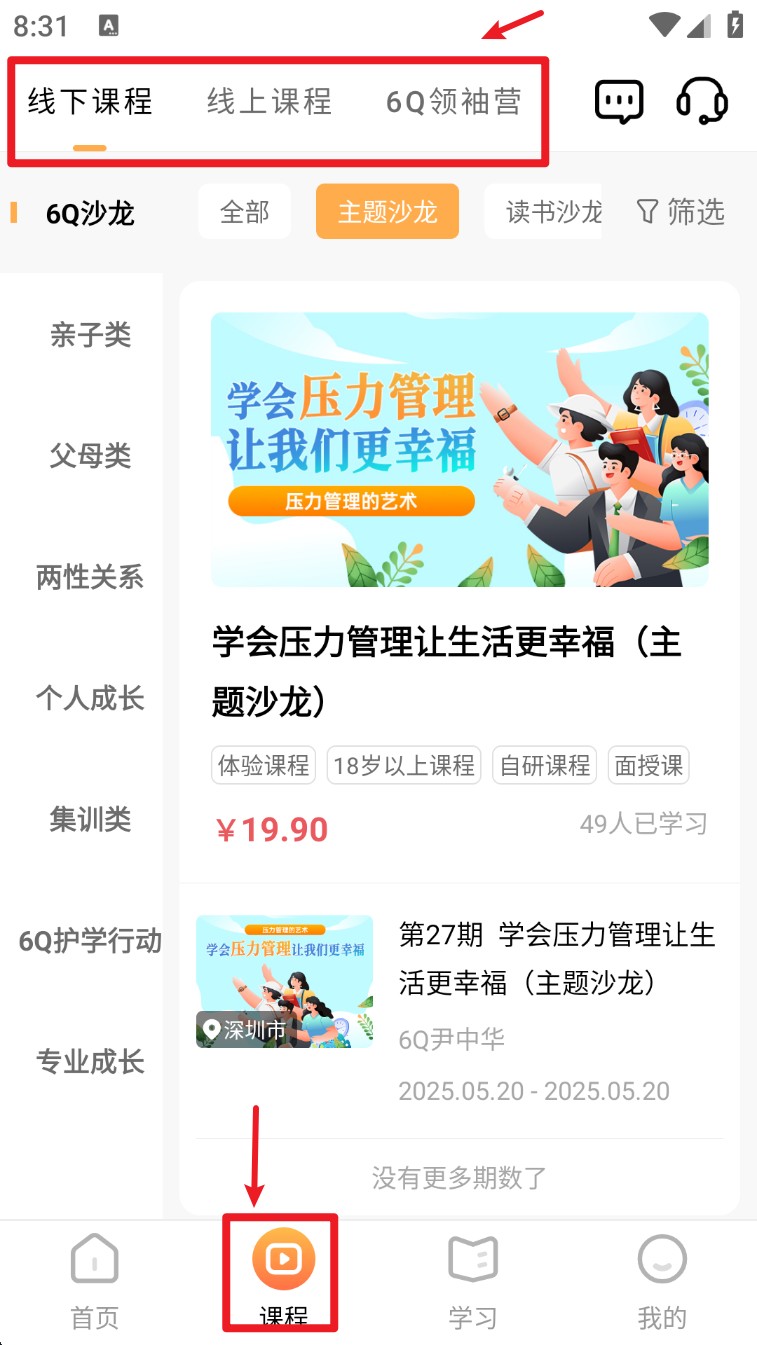Select the 父母类 category
The width and height of the screenshot is (757, 1345).
[x=90, y=456]
